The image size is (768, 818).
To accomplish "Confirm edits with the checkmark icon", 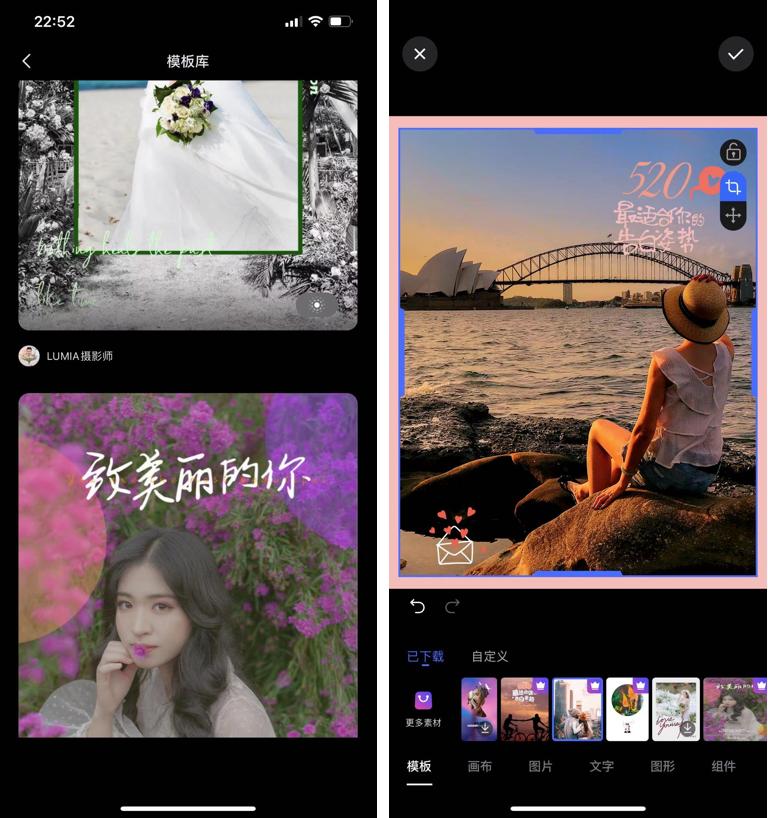I will (x=736, y=54).
